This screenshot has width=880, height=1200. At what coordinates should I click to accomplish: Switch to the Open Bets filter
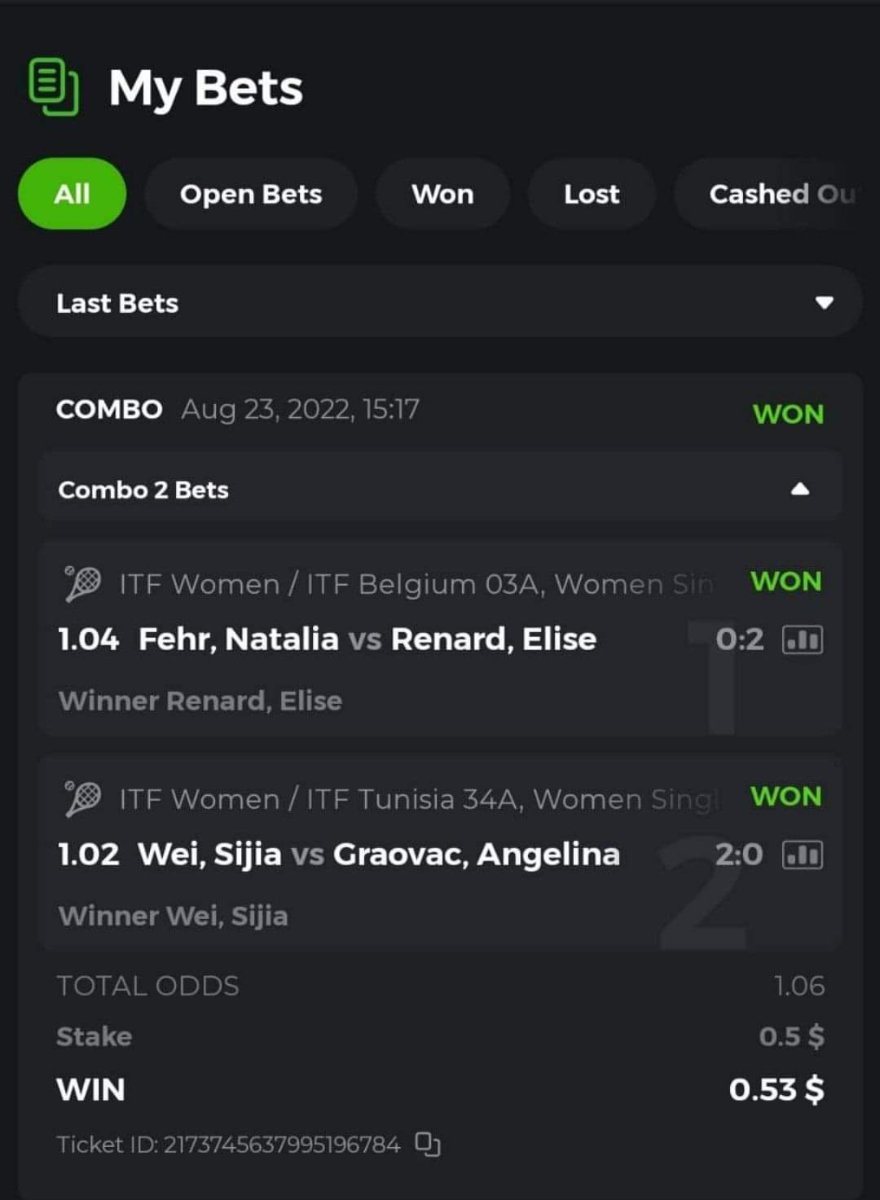(x=251, y=194)
